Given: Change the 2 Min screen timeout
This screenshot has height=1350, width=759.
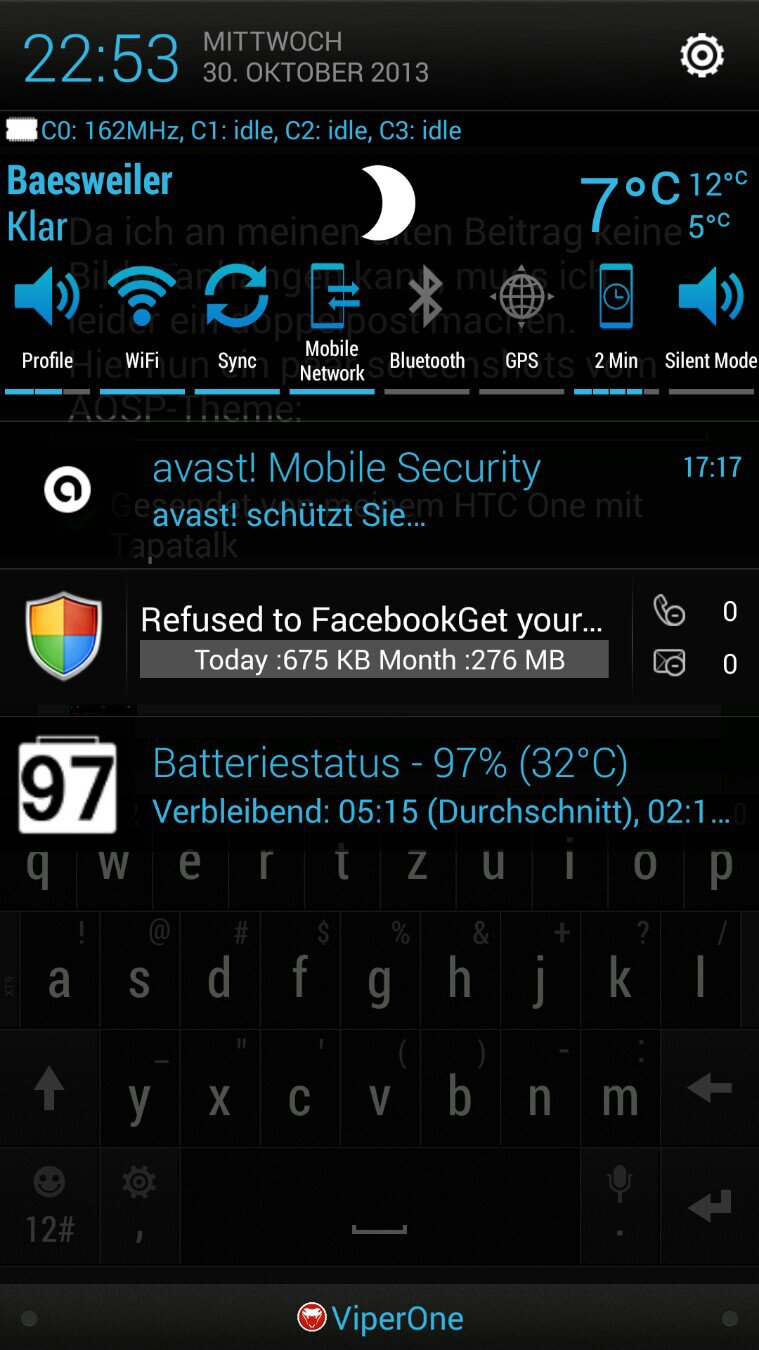Looking at the screenshot, I should [616, 322].
